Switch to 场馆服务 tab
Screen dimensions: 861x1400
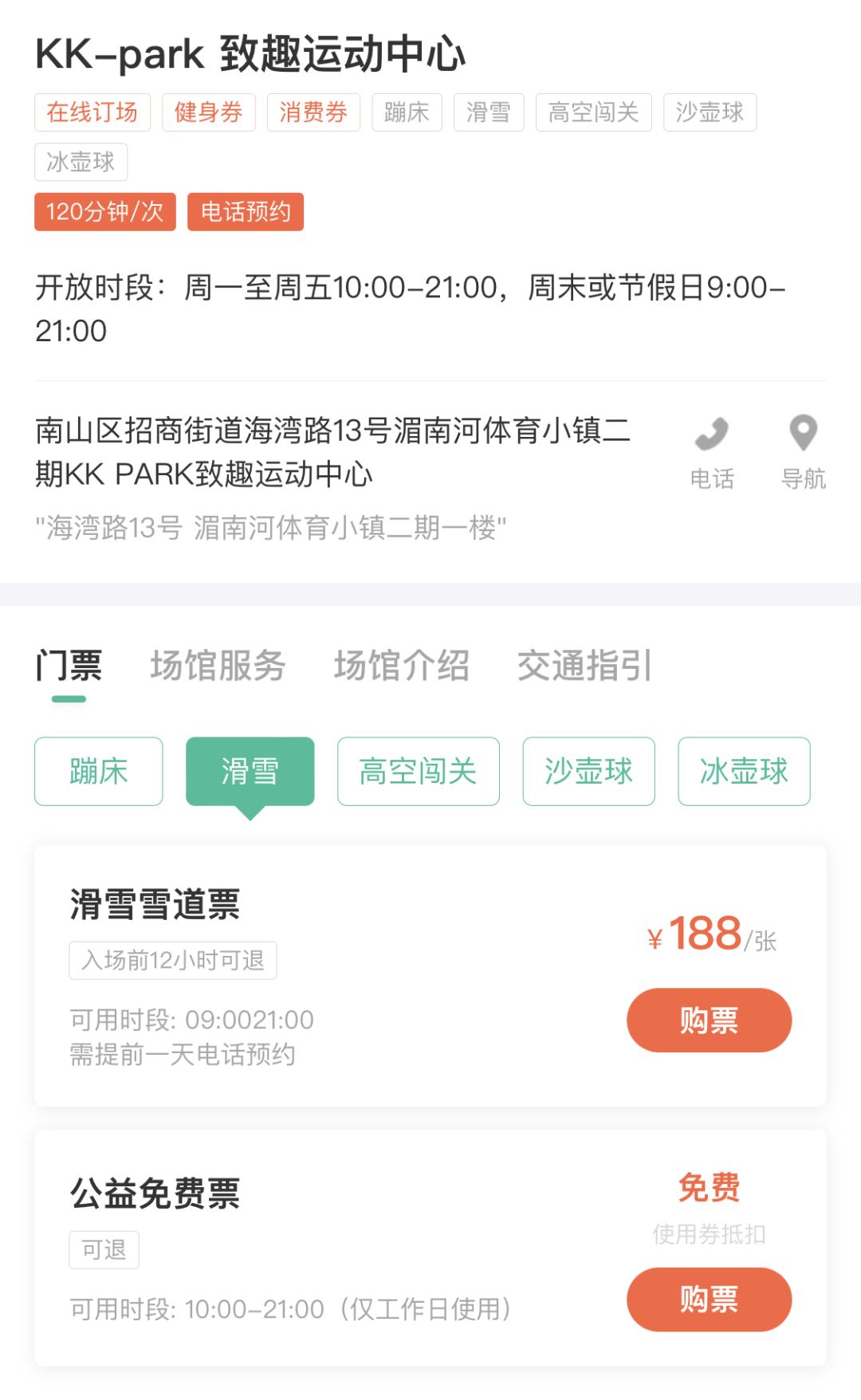[218, 666]
